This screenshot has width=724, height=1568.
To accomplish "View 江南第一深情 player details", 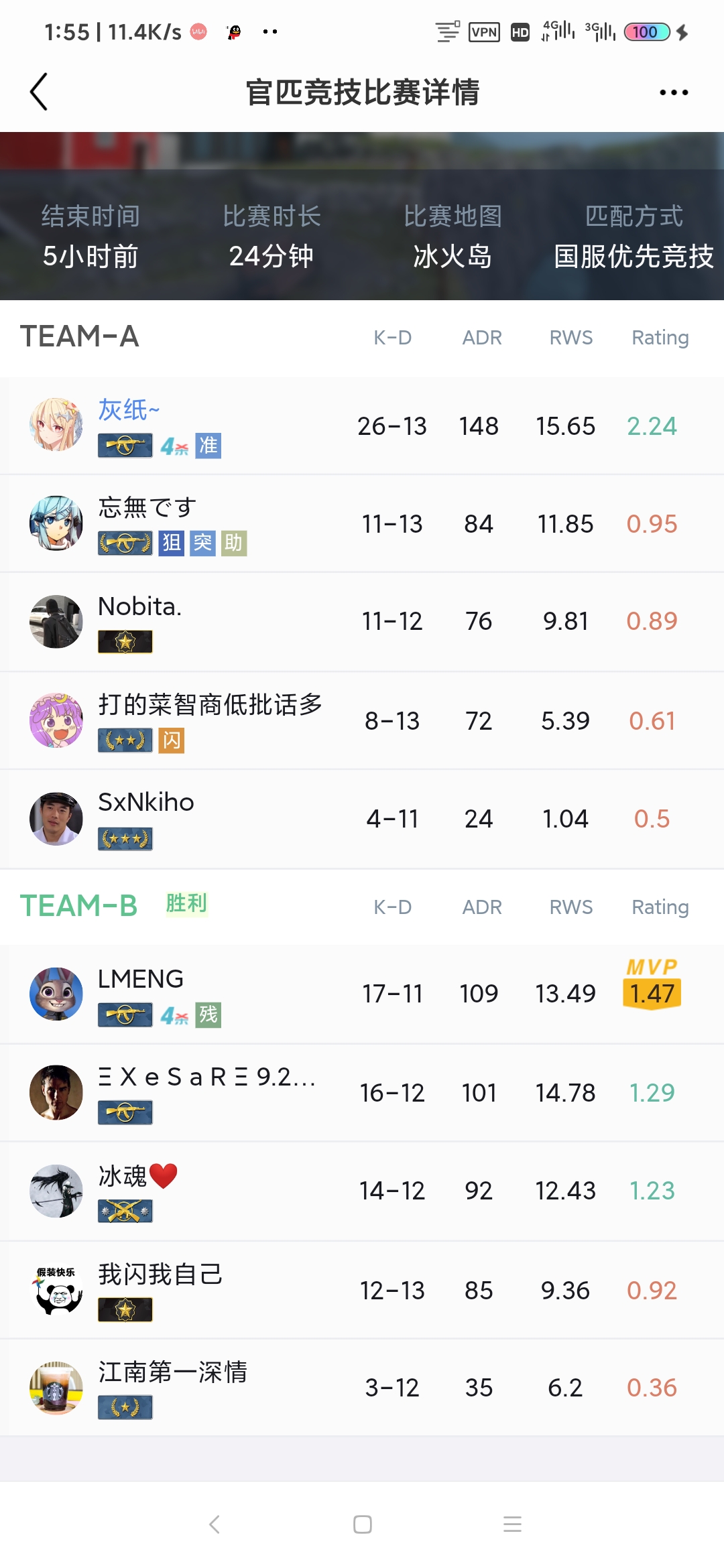I will [362, 1388].
